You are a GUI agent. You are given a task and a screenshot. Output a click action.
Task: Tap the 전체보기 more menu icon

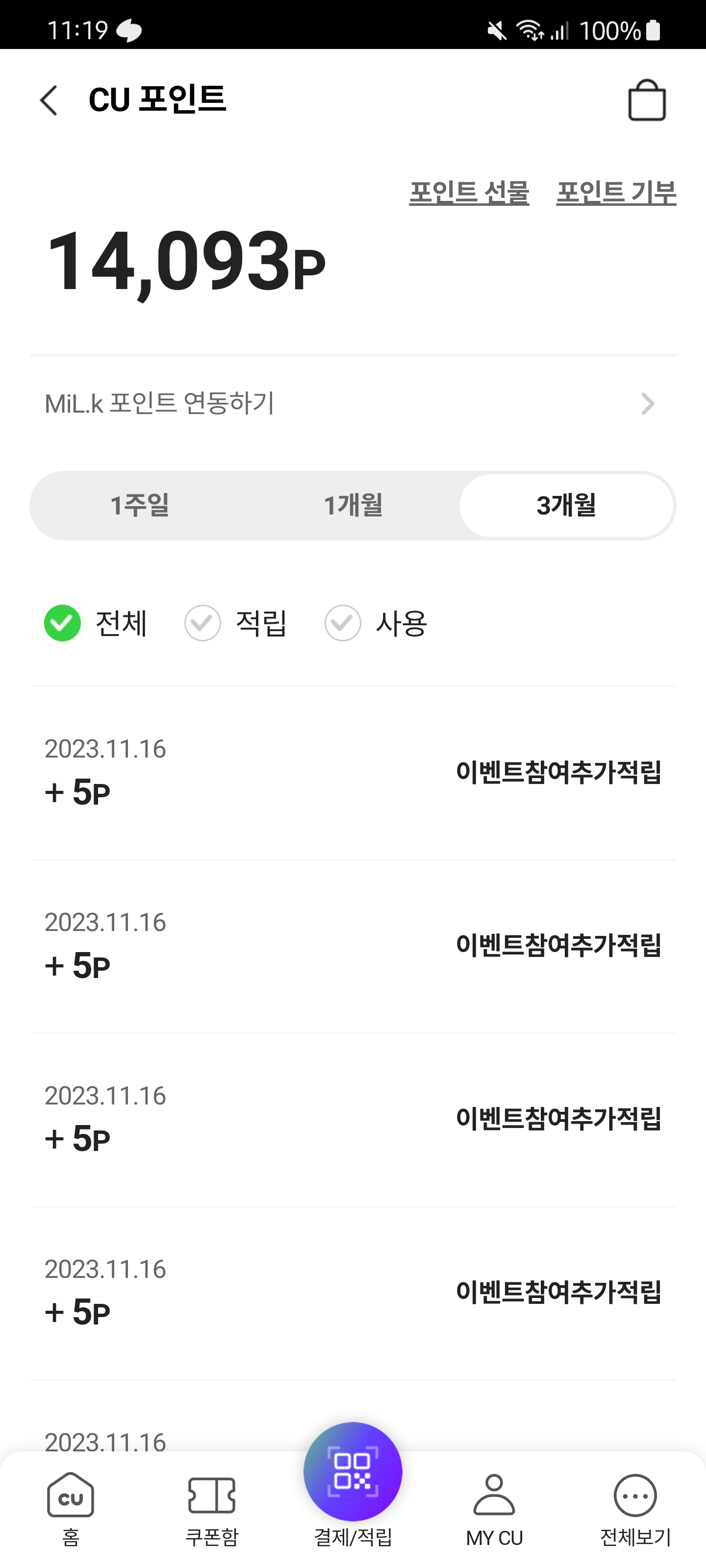coord(635,1497)
